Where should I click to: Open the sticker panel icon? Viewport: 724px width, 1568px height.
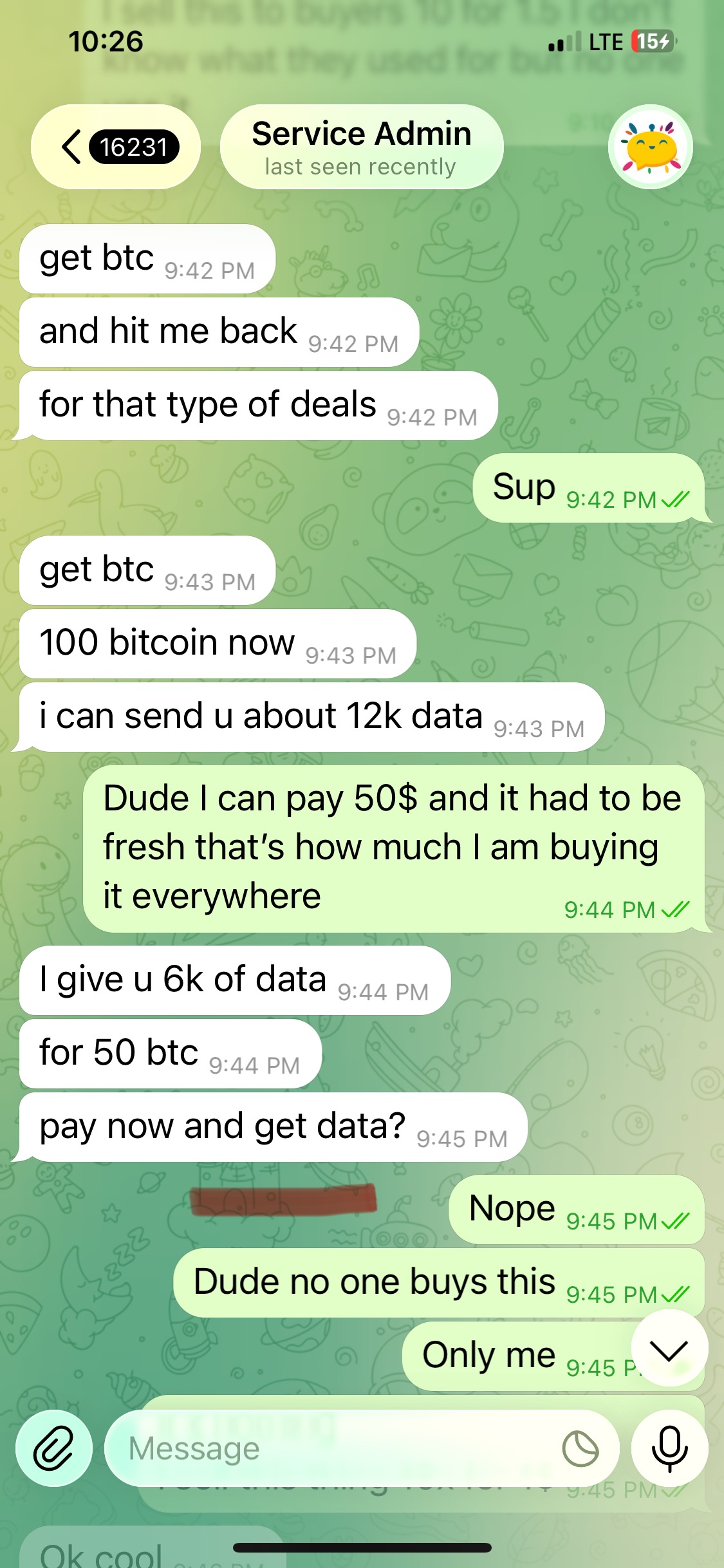[x=580, y=1449]
